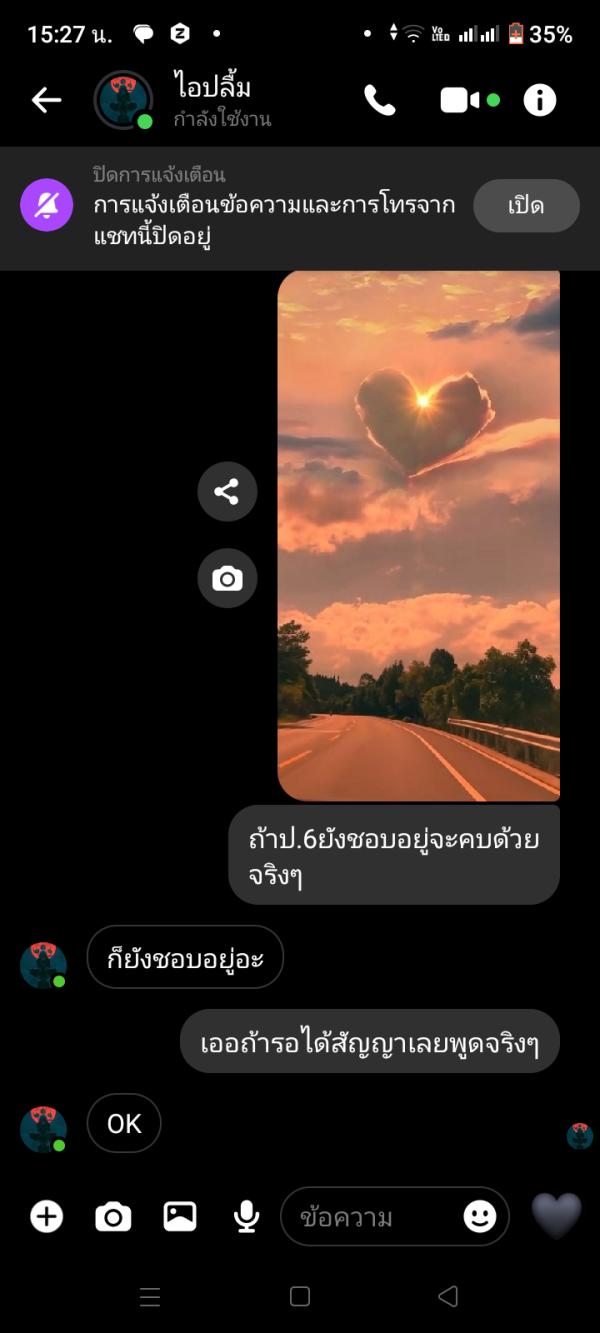This screenshot has width=600, height=1333.
Task: Open the recent apps menu
Action: tap(150, 1297)
